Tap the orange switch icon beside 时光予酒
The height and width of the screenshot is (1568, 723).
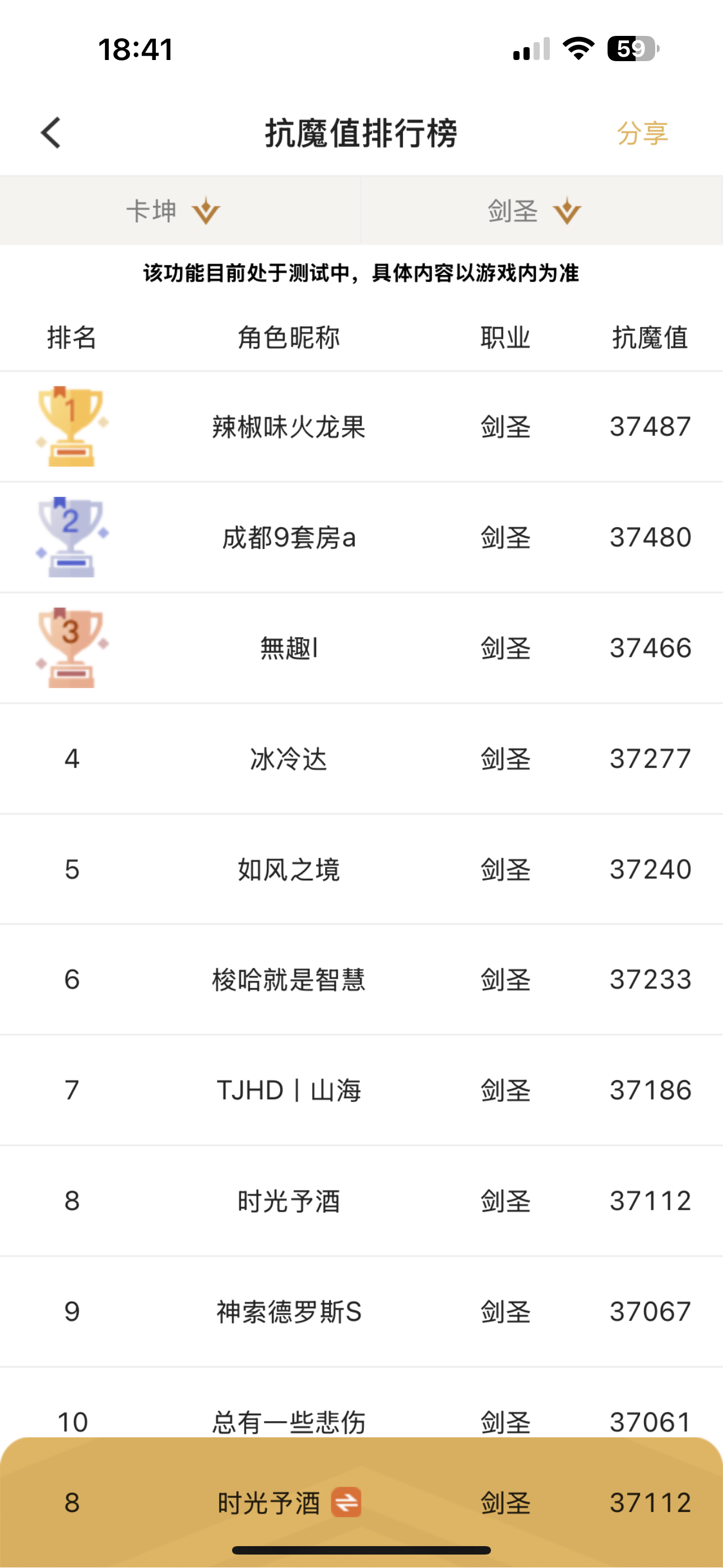[346, 1502]
